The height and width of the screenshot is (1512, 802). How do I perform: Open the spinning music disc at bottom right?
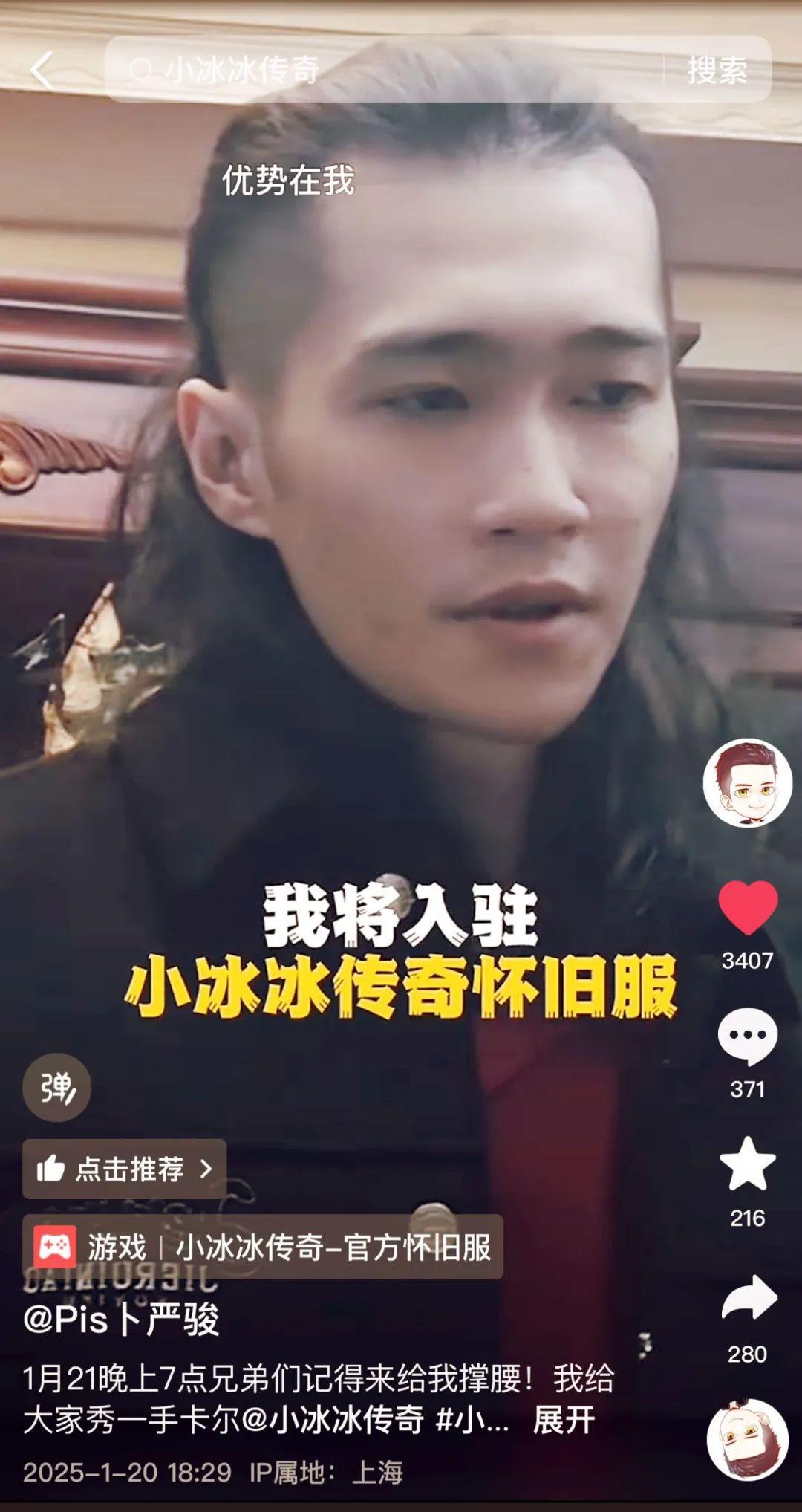click(x=747, y=1439)
